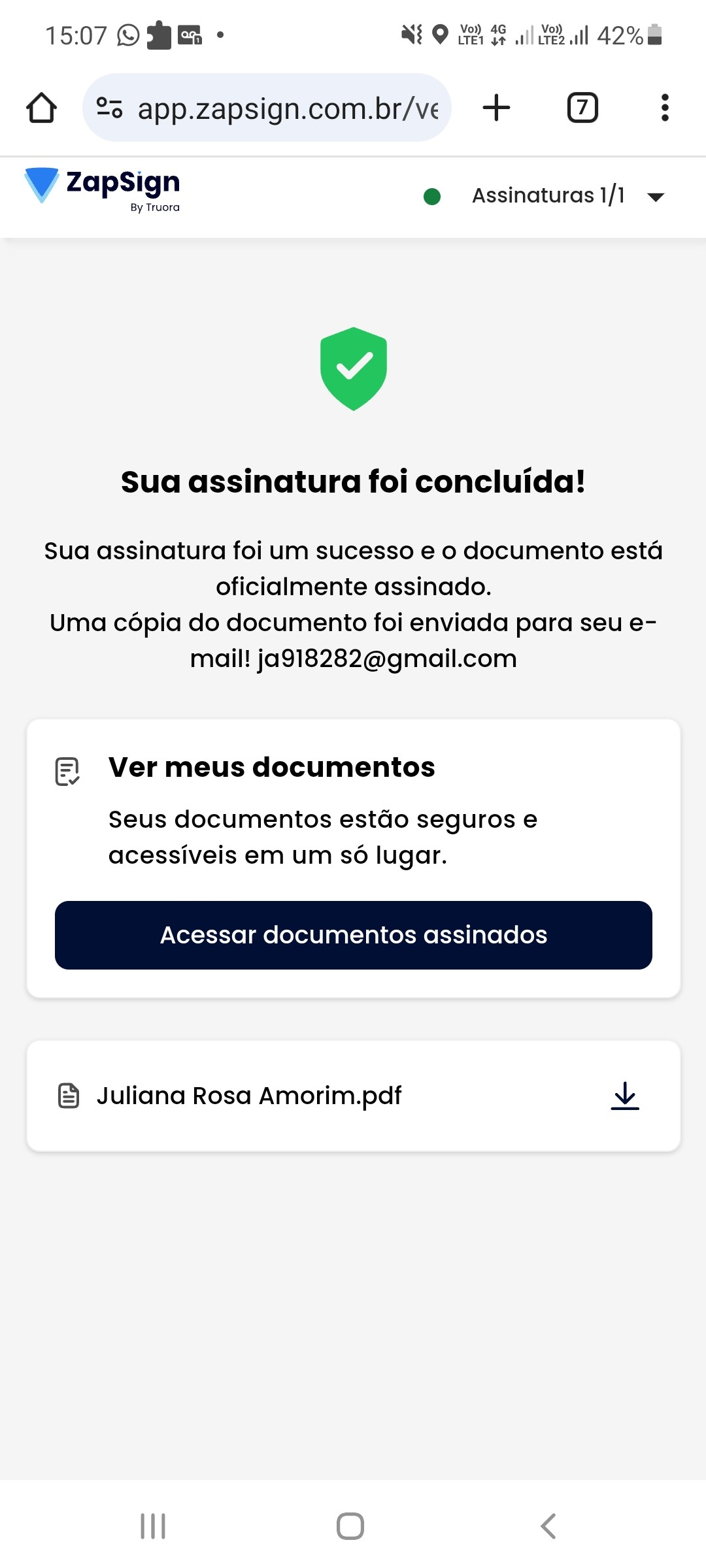Tap Acessar documentos assinados button
Screen dimensions: 706x1568
click(353, 935)
